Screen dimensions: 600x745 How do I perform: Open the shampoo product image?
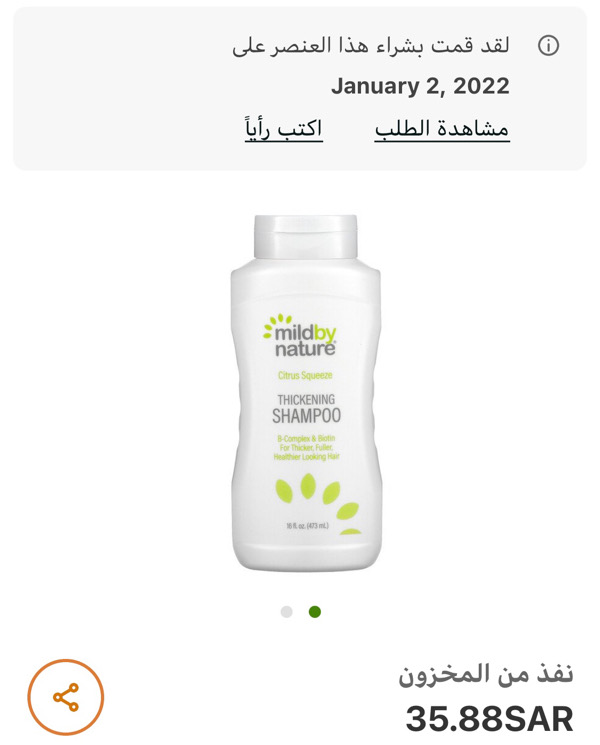(x=305, y=393)
